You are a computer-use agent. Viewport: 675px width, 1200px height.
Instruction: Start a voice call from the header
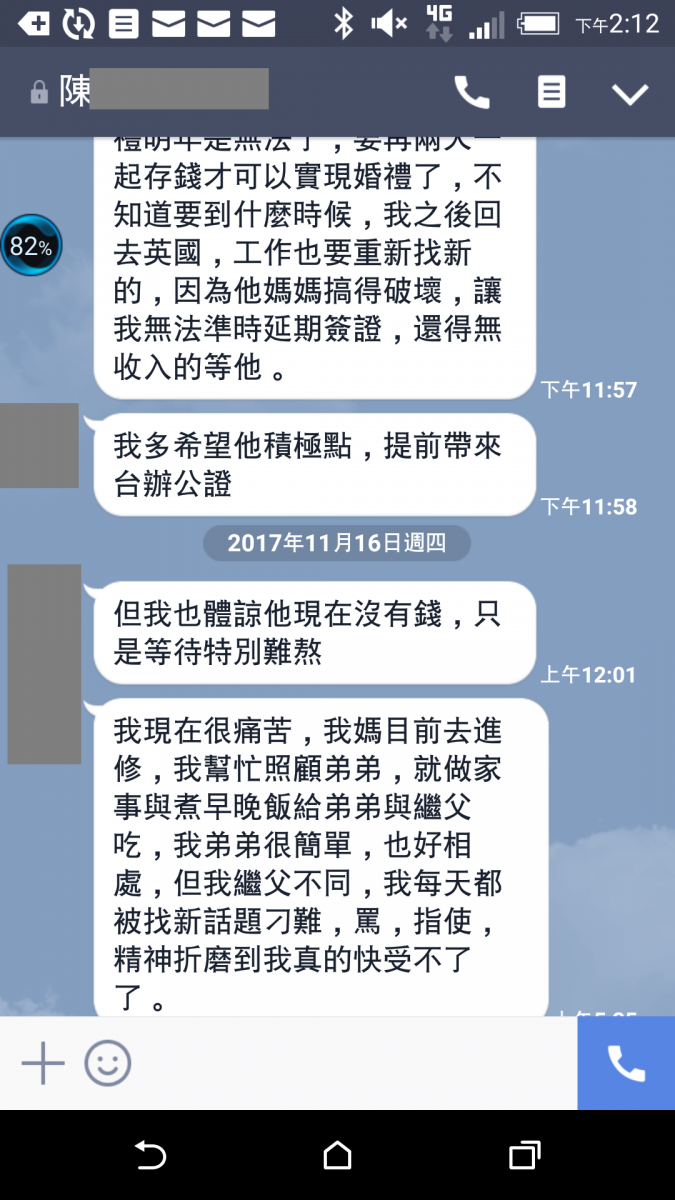coord(472,93)
